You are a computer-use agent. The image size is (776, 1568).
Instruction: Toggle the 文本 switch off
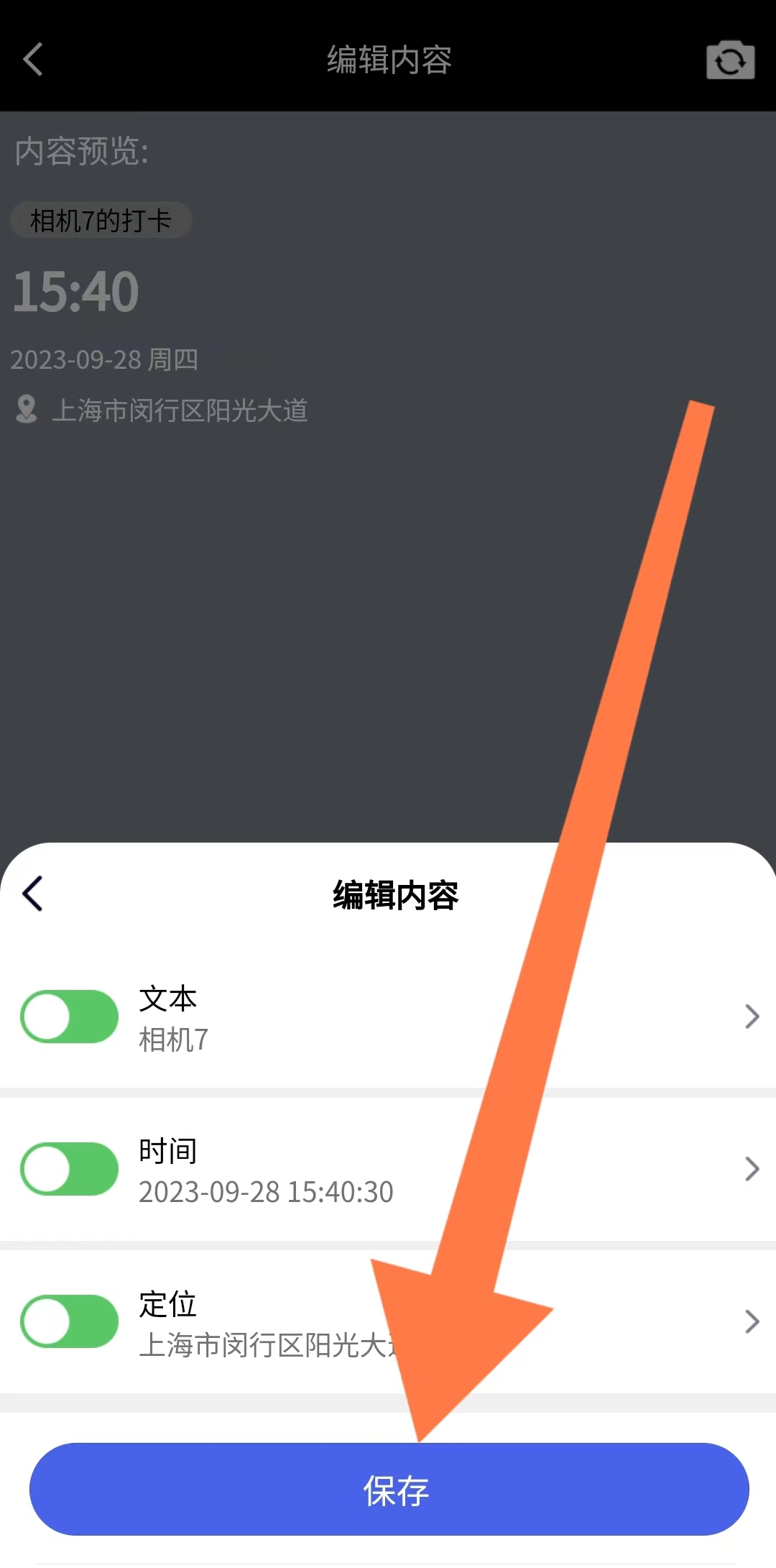pos(70,1017)
